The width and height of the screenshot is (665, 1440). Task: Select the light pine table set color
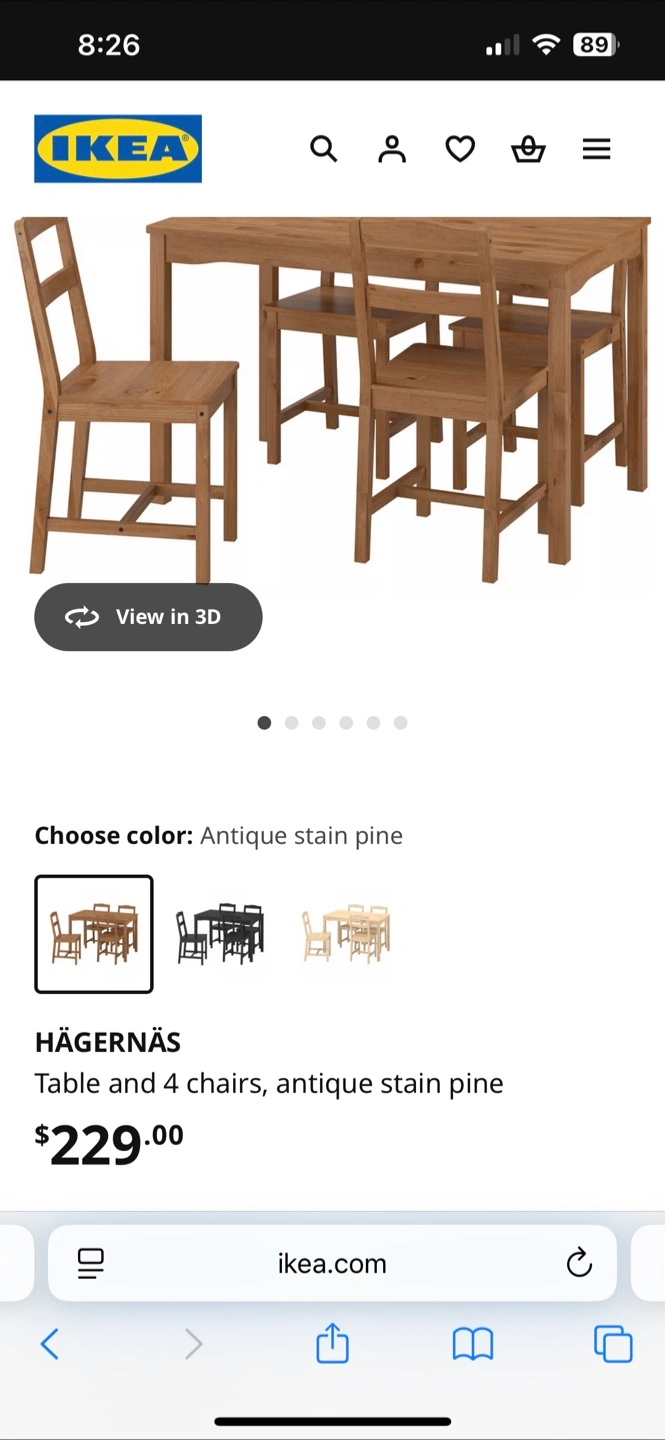tap(346, 934)
